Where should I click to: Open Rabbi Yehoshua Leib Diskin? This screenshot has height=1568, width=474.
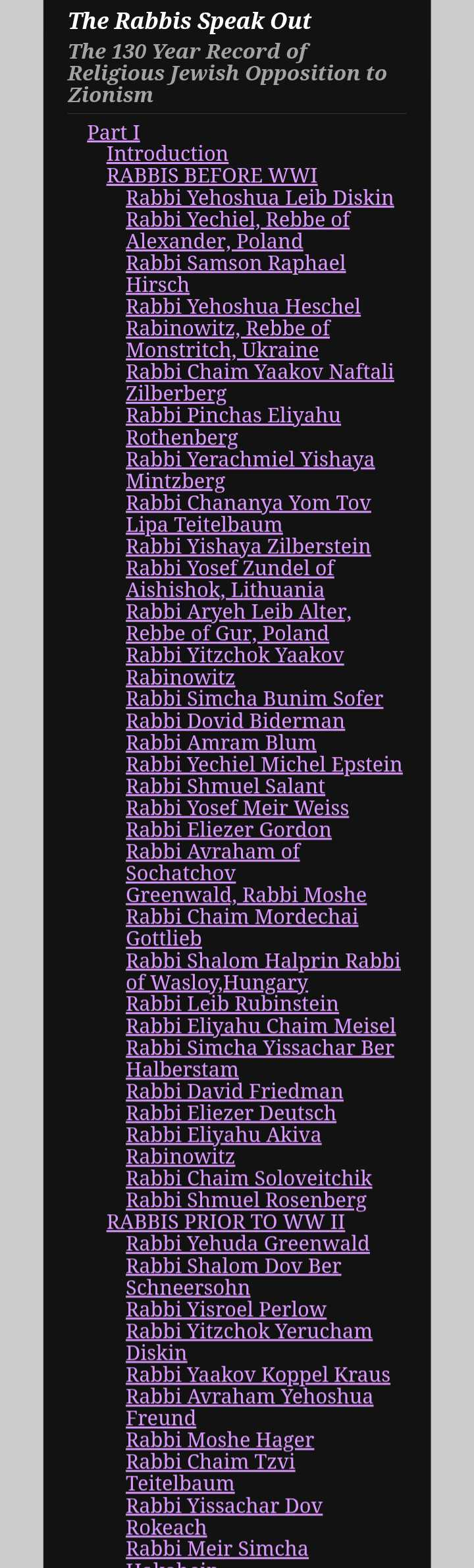(259, 198)
